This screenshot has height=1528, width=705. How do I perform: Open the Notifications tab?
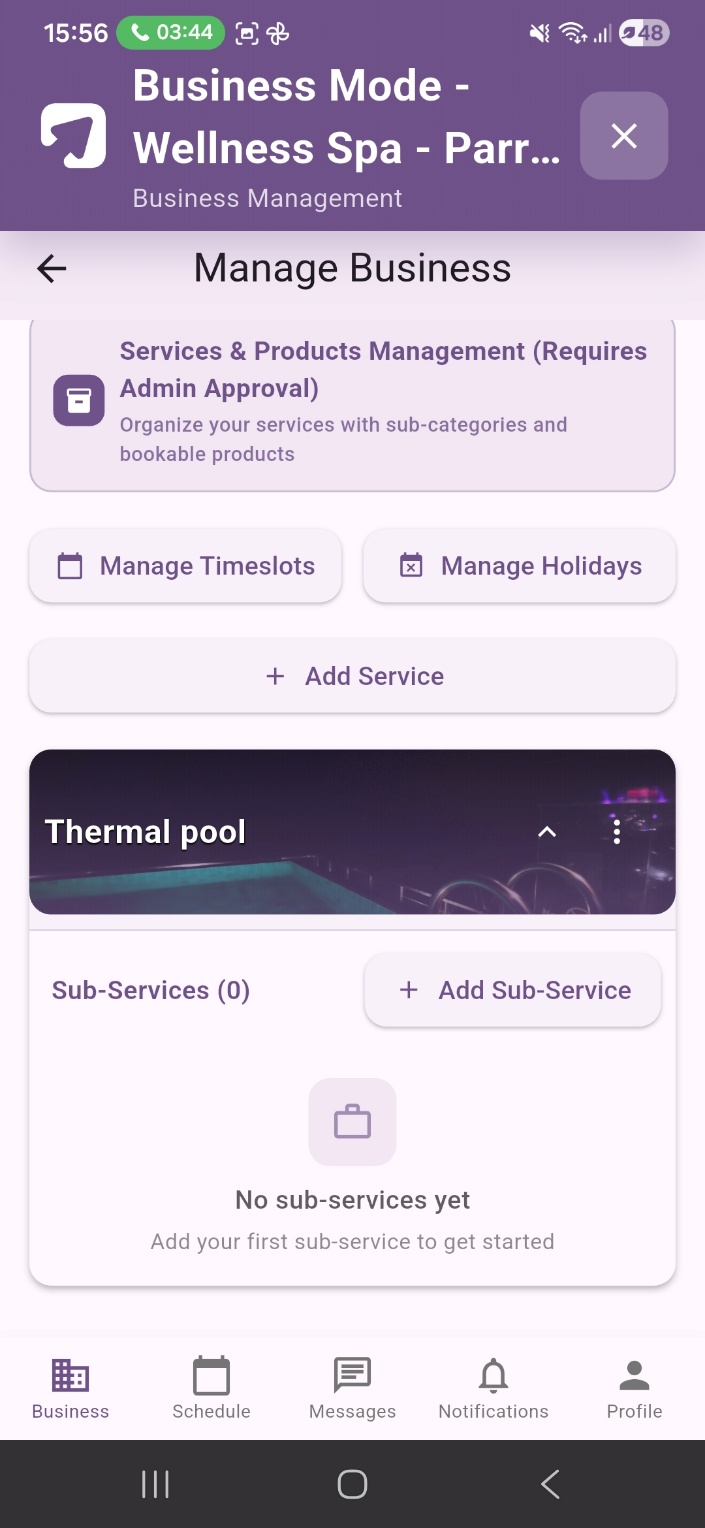493,1389
